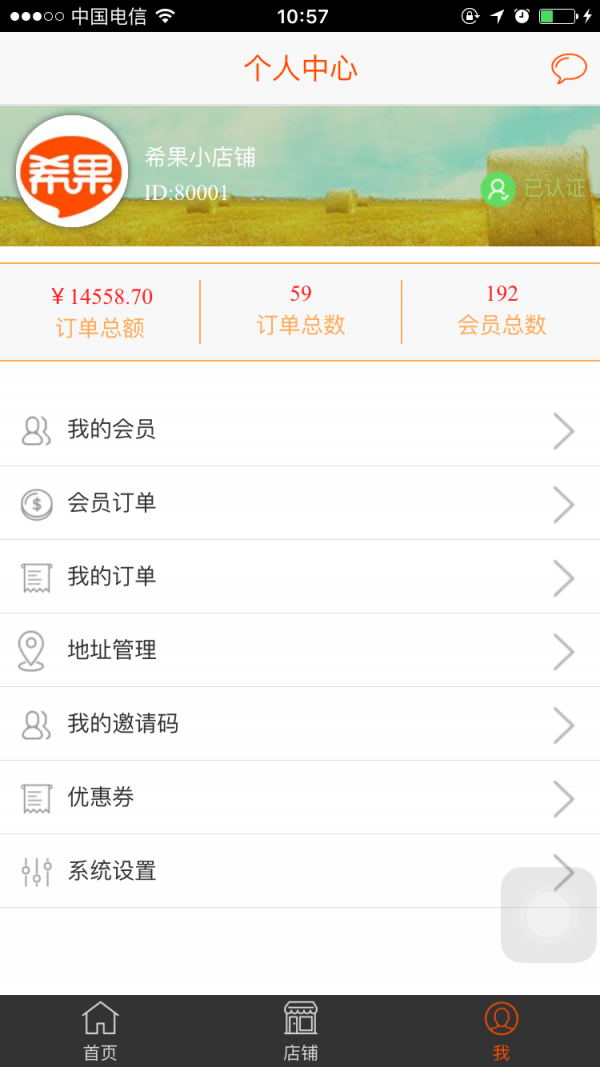Viewport: 600px width, 1067px height.
Task: Switch to the 首页 tab
Action: pos(100,1031)
